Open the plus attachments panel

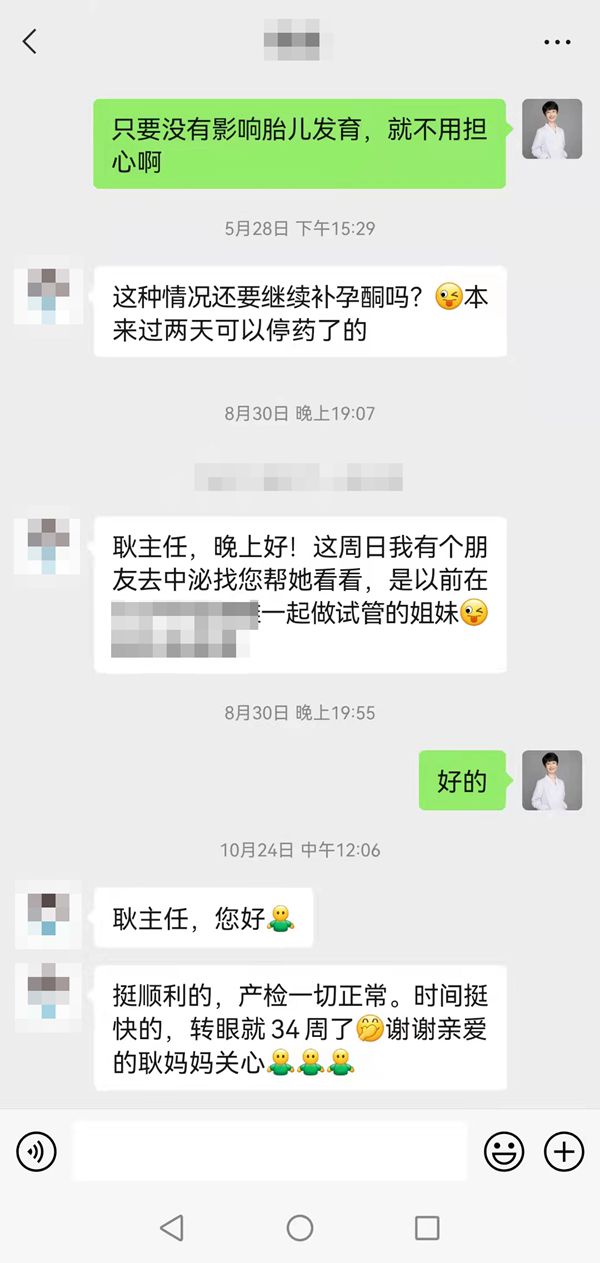point(564,1152)
